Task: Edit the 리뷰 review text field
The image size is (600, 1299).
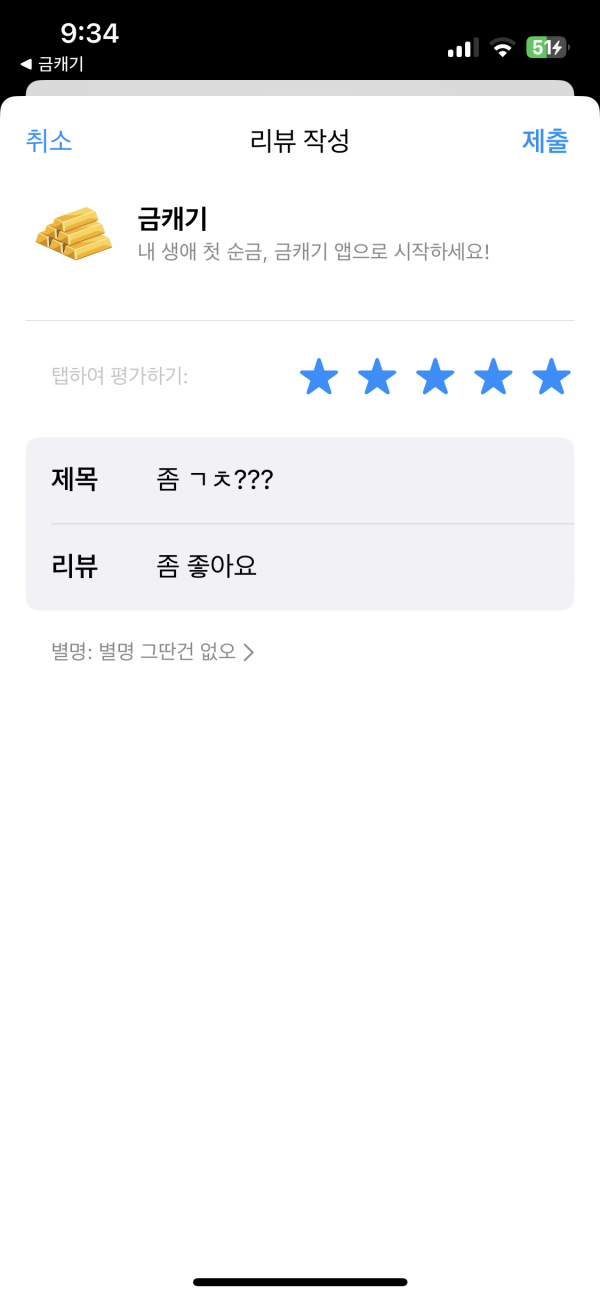Action: tap(300, 567)
